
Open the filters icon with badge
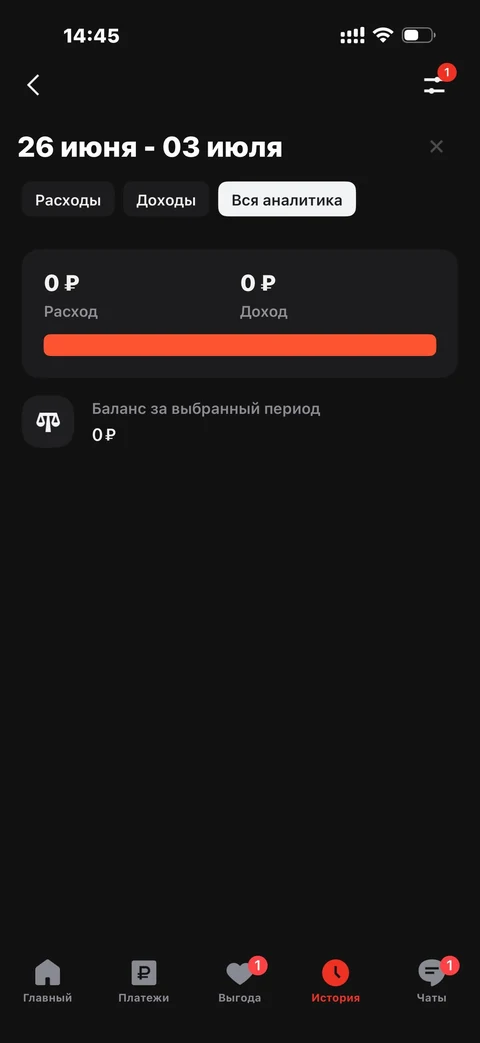click(436, 83)
